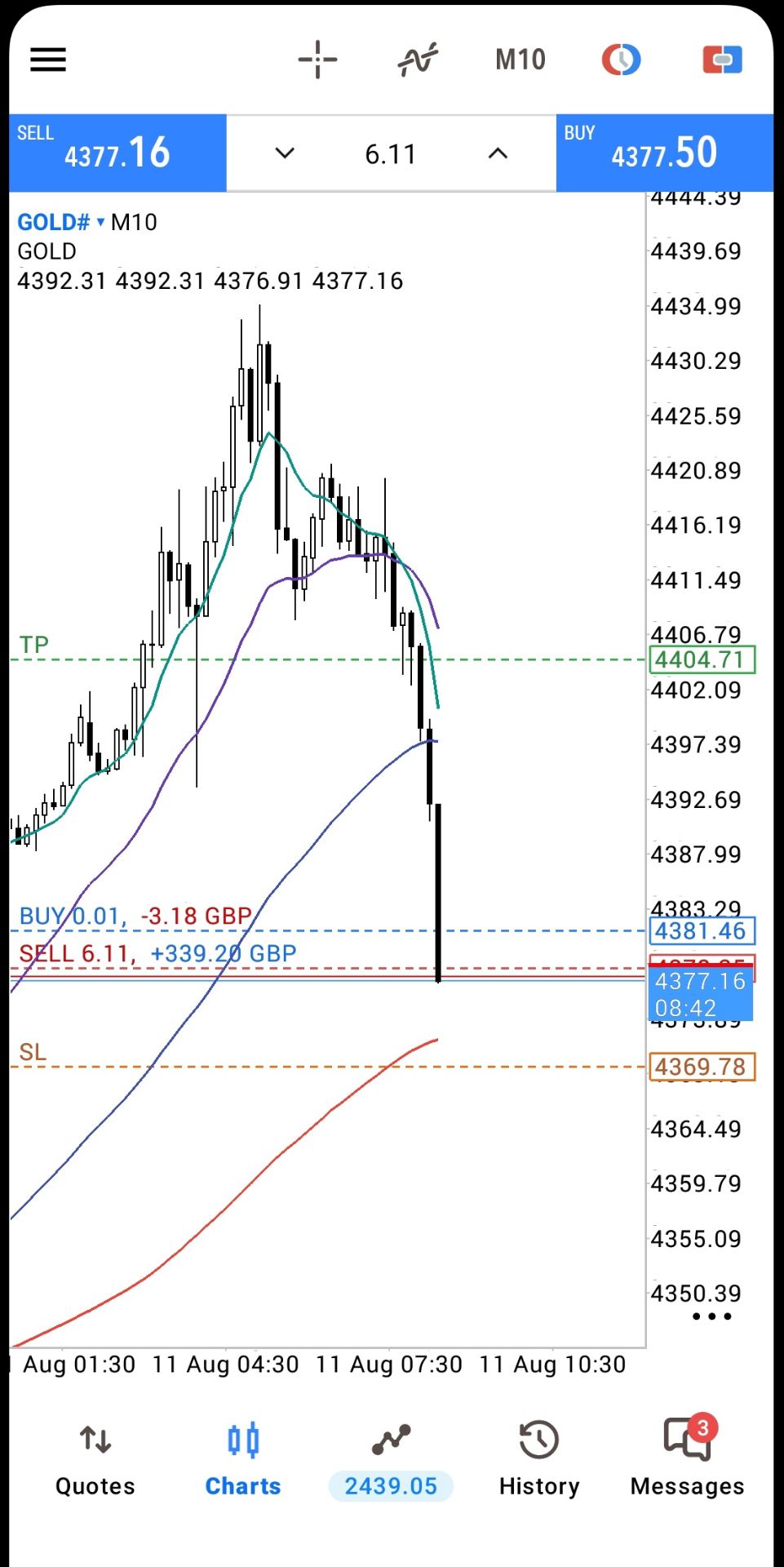Open the indicators list
The image size is (784, 1567).
tap(418, 60)
